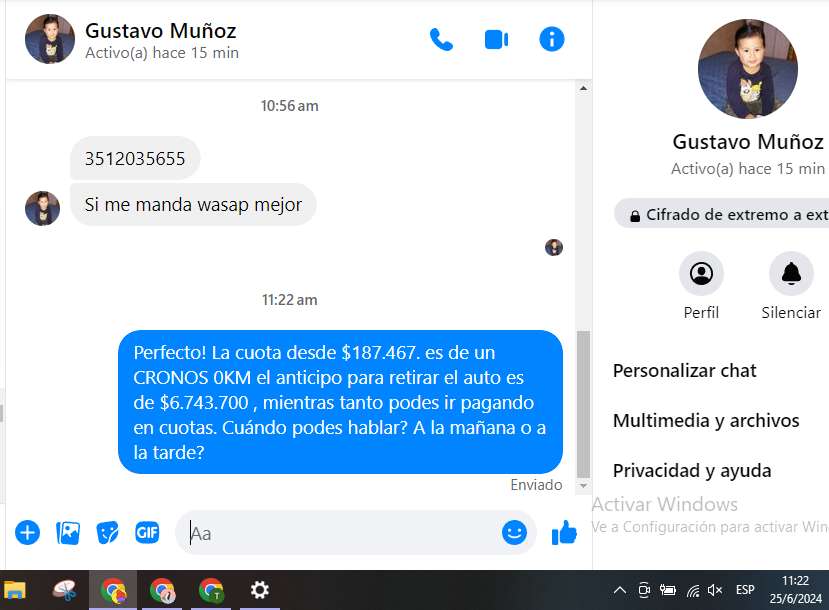Open more actions plus icon
The width and height of the screenshot is (829, 610).
pos(27,533)
